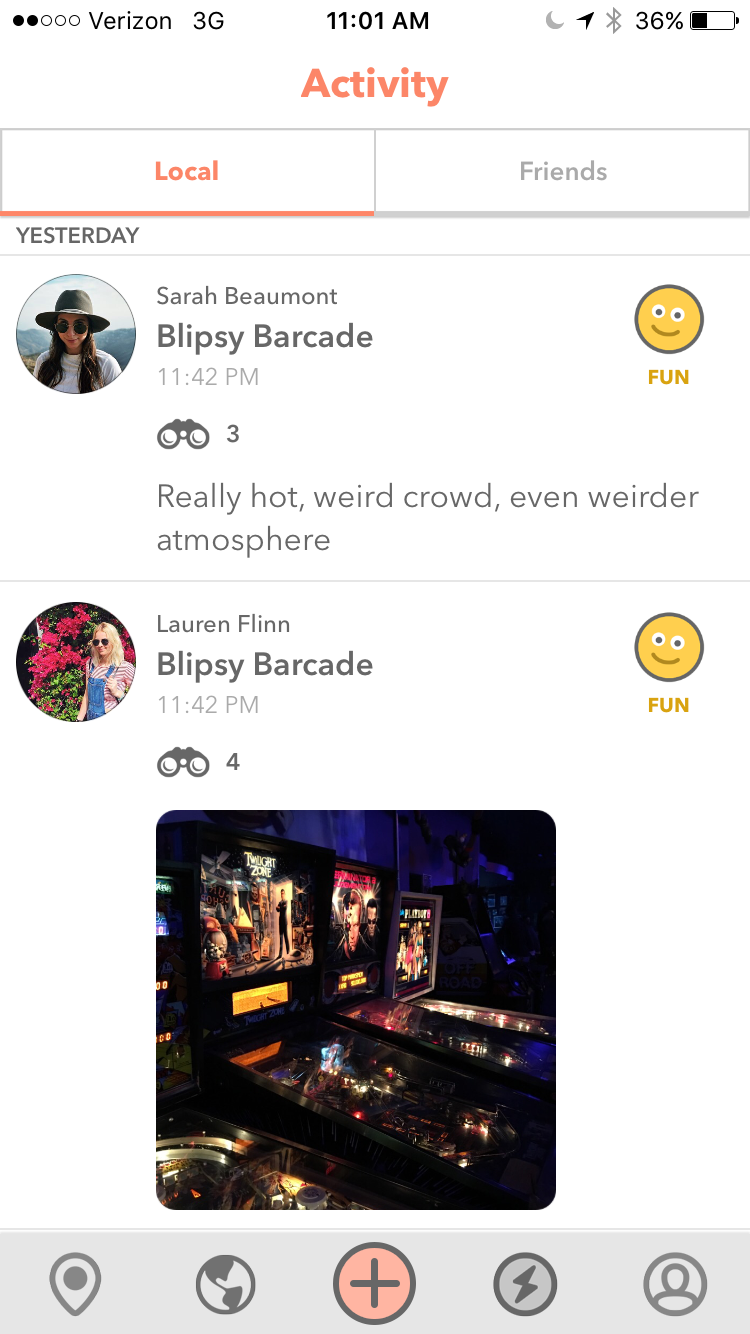View the pinball arcade photo in Lauren's post
The height and width of the screenshot is (1334, 750).
355,1008
